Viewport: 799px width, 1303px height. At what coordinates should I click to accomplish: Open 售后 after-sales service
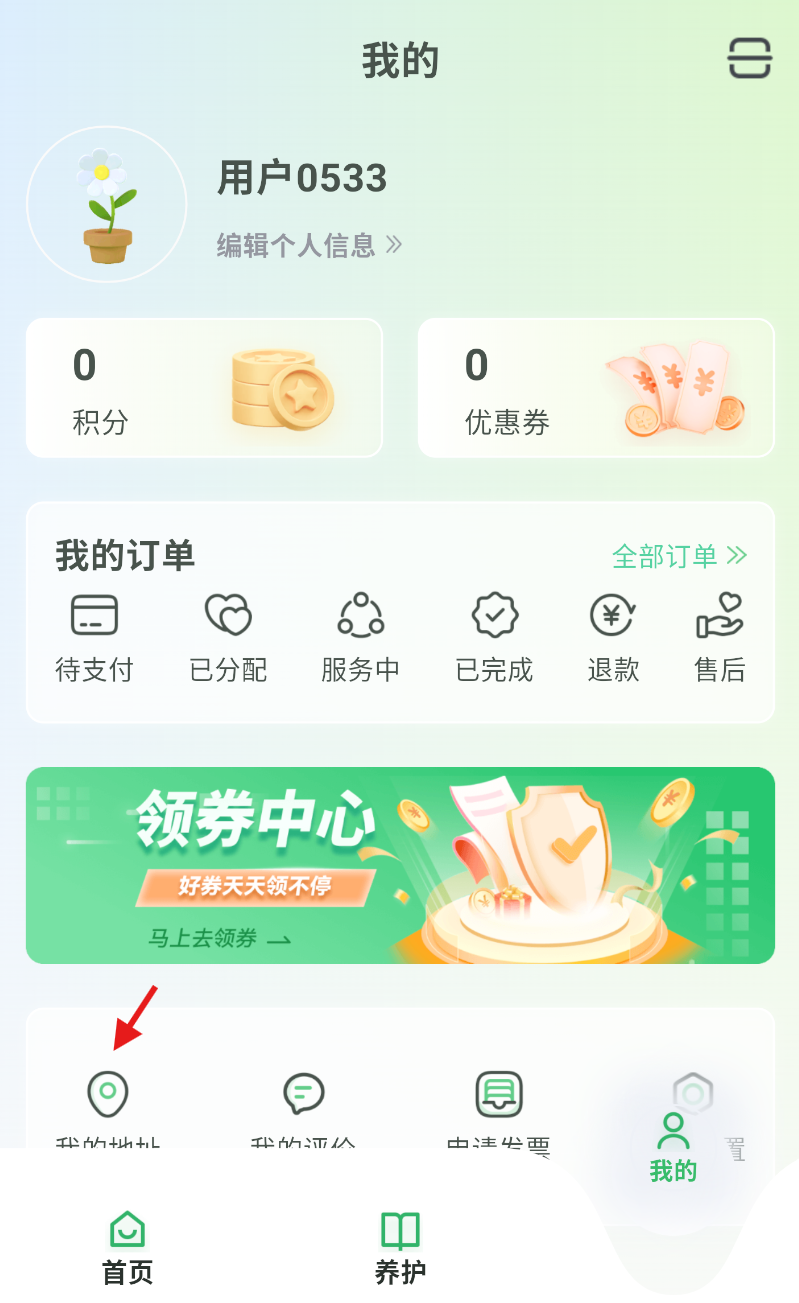pos(720,637)
